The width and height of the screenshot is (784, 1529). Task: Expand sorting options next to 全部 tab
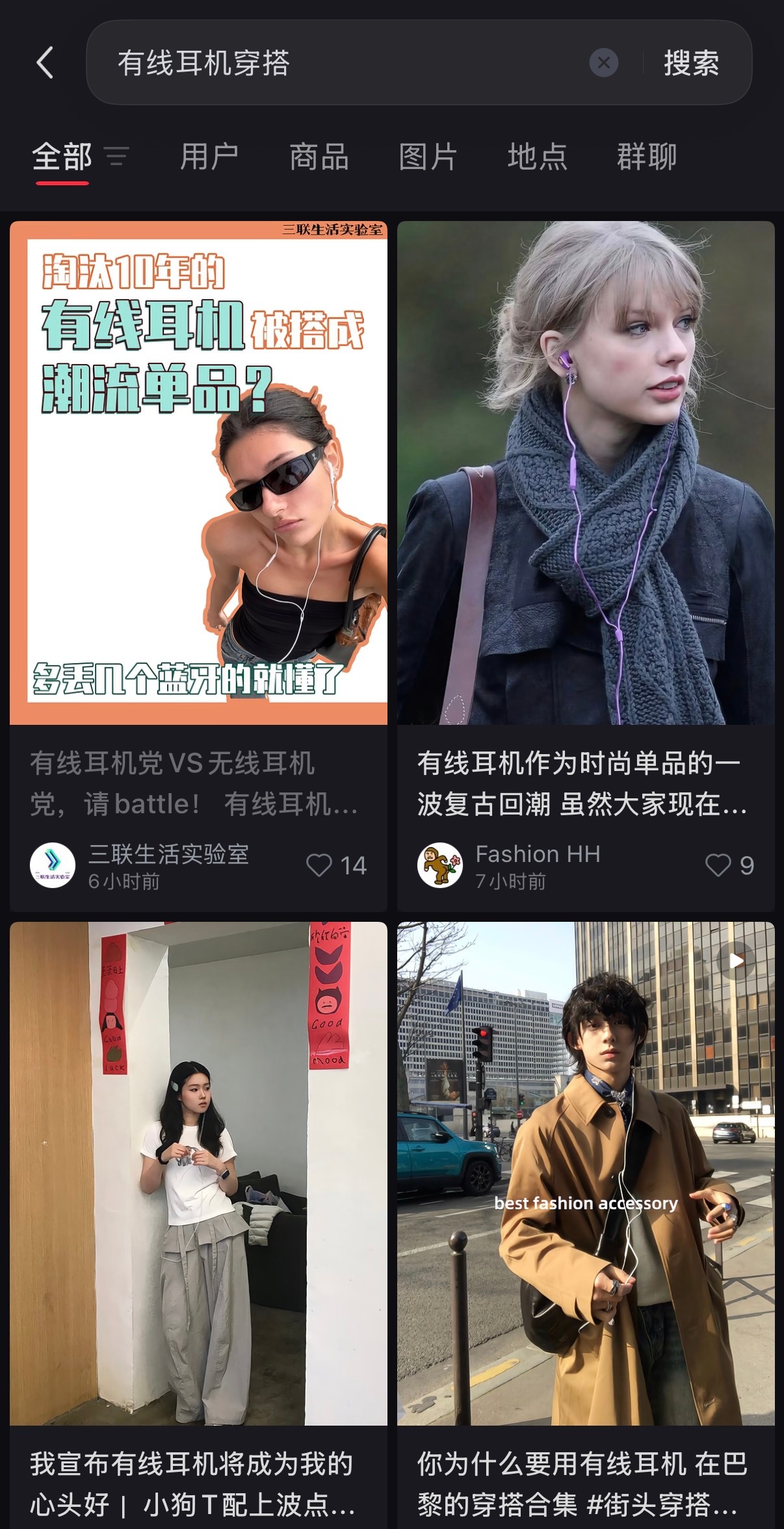[x=118, y=155]
